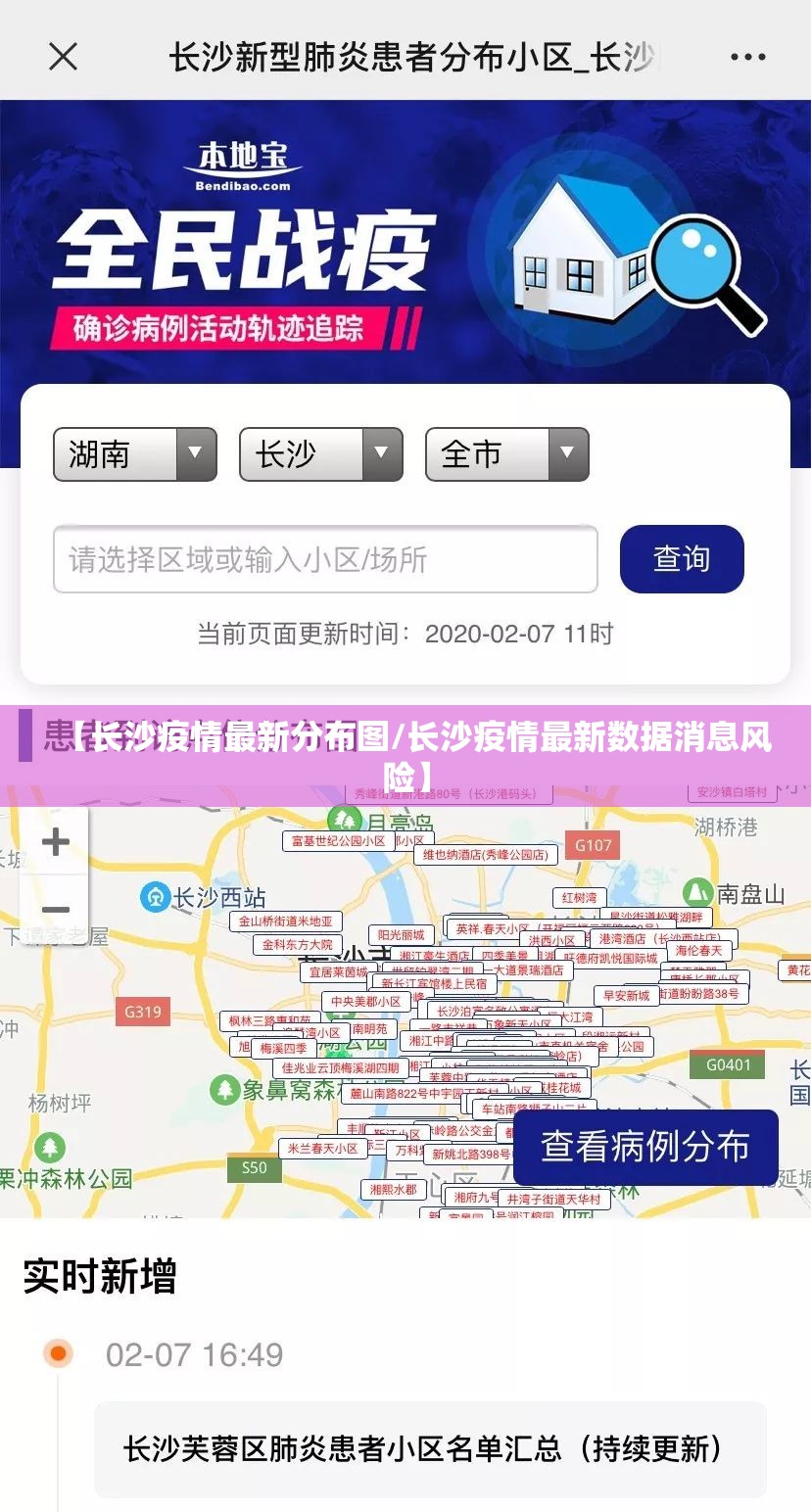
Task: Tap the 查询 search button
Action: pyautogui.click(x=682, y=559)
